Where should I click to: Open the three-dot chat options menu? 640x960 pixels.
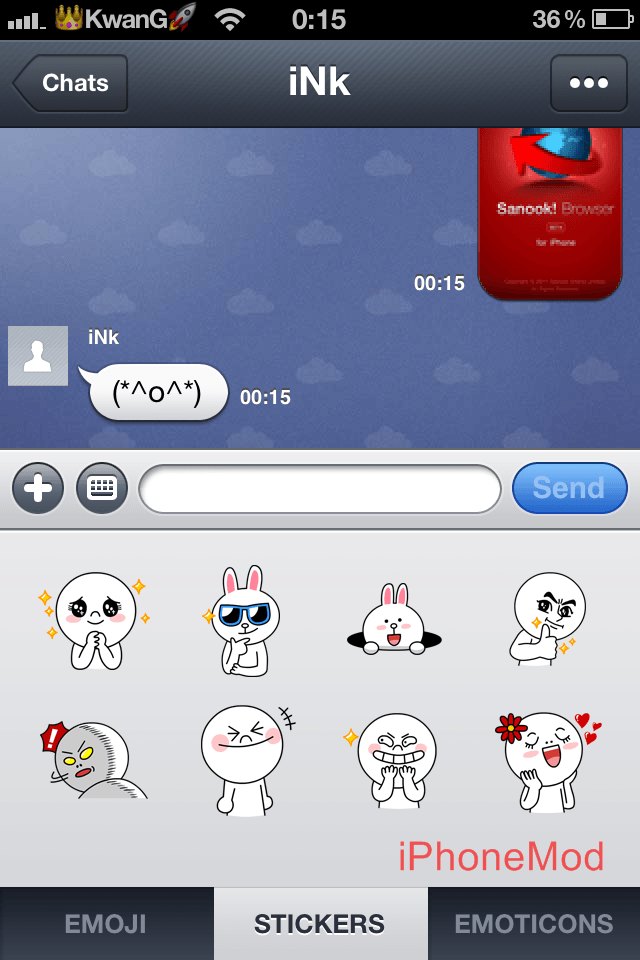click(x=588, y=83)
